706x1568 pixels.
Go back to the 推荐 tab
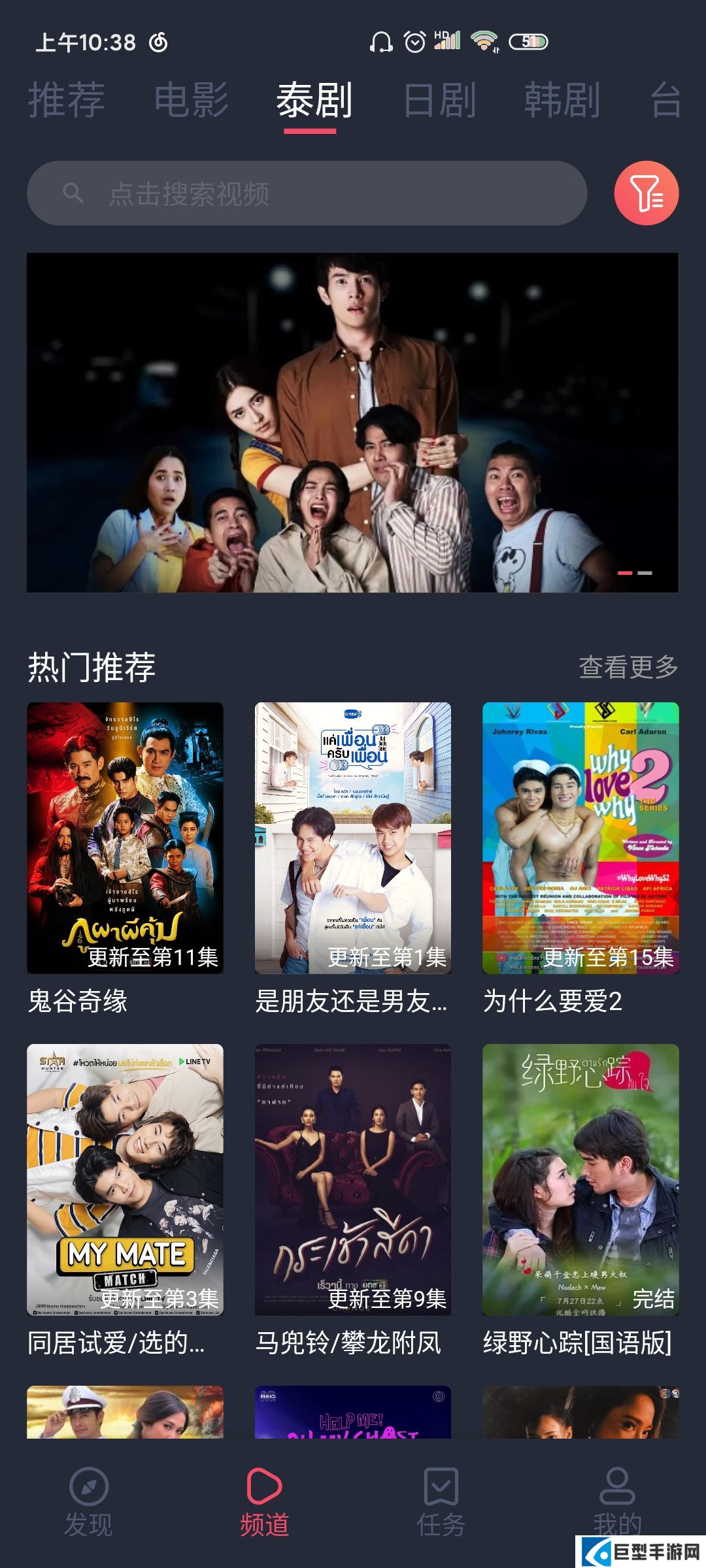(67, 98)
